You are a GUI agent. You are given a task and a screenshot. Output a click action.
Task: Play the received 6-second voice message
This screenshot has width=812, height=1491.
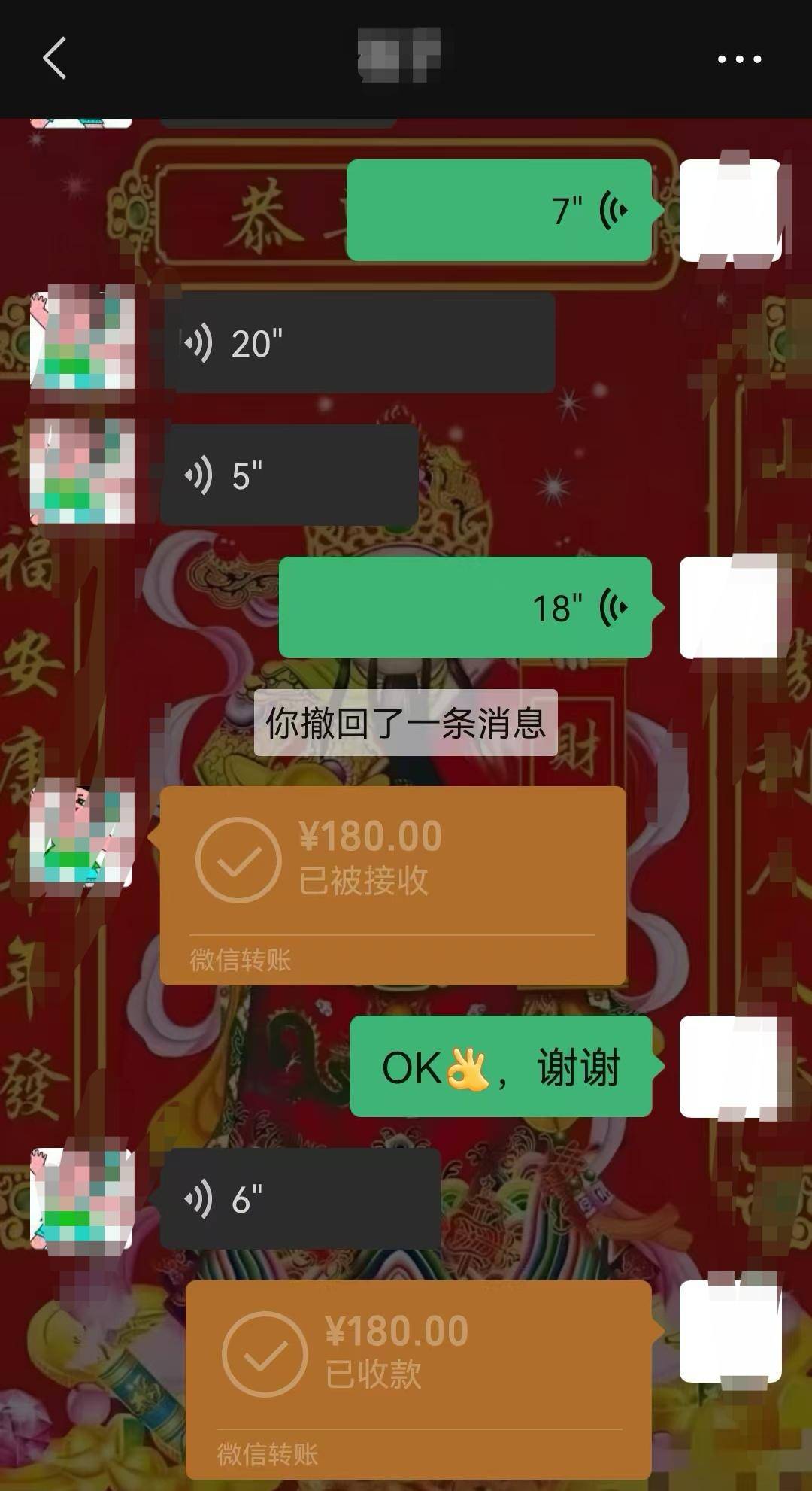[301, 1199]
